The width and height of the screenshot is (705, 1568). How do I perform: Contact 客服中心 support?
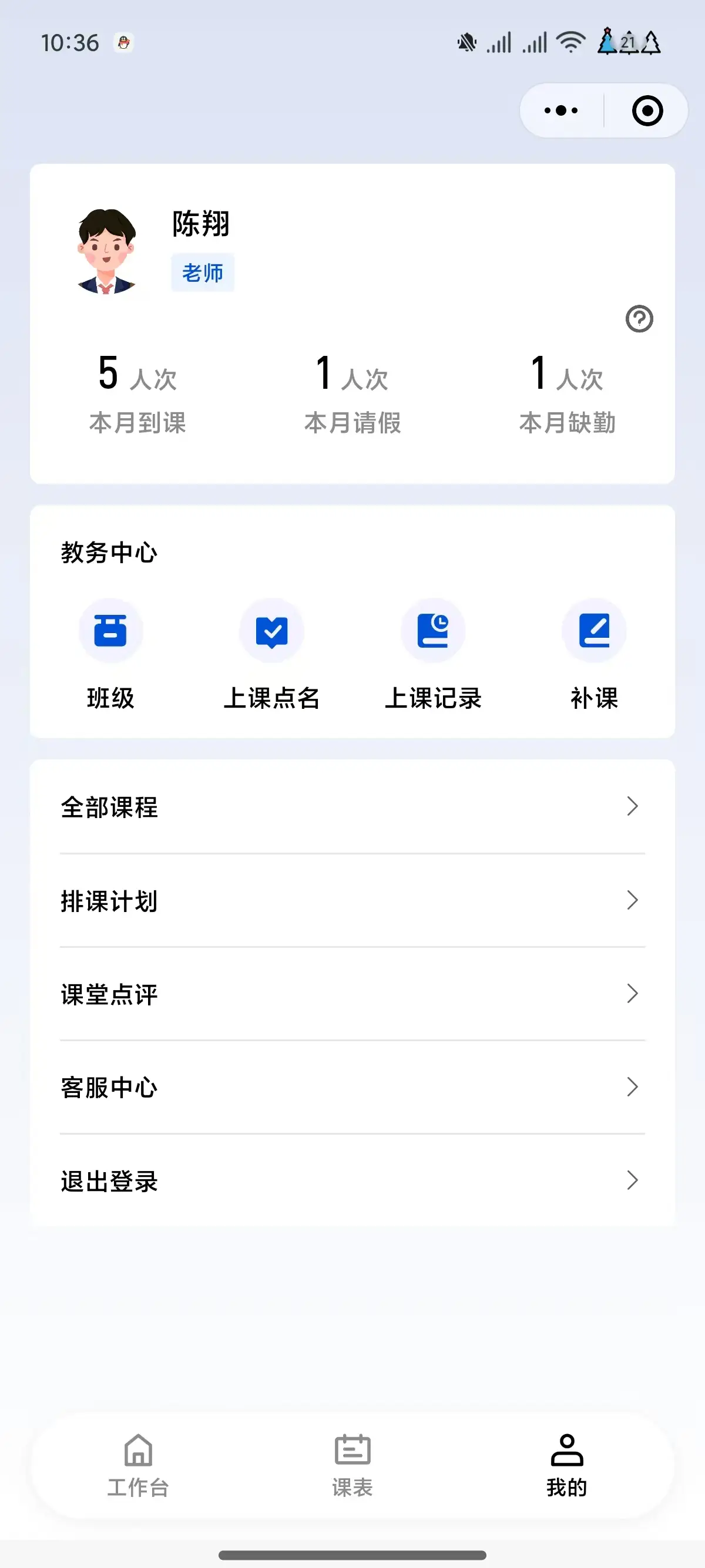[352, 1087]
